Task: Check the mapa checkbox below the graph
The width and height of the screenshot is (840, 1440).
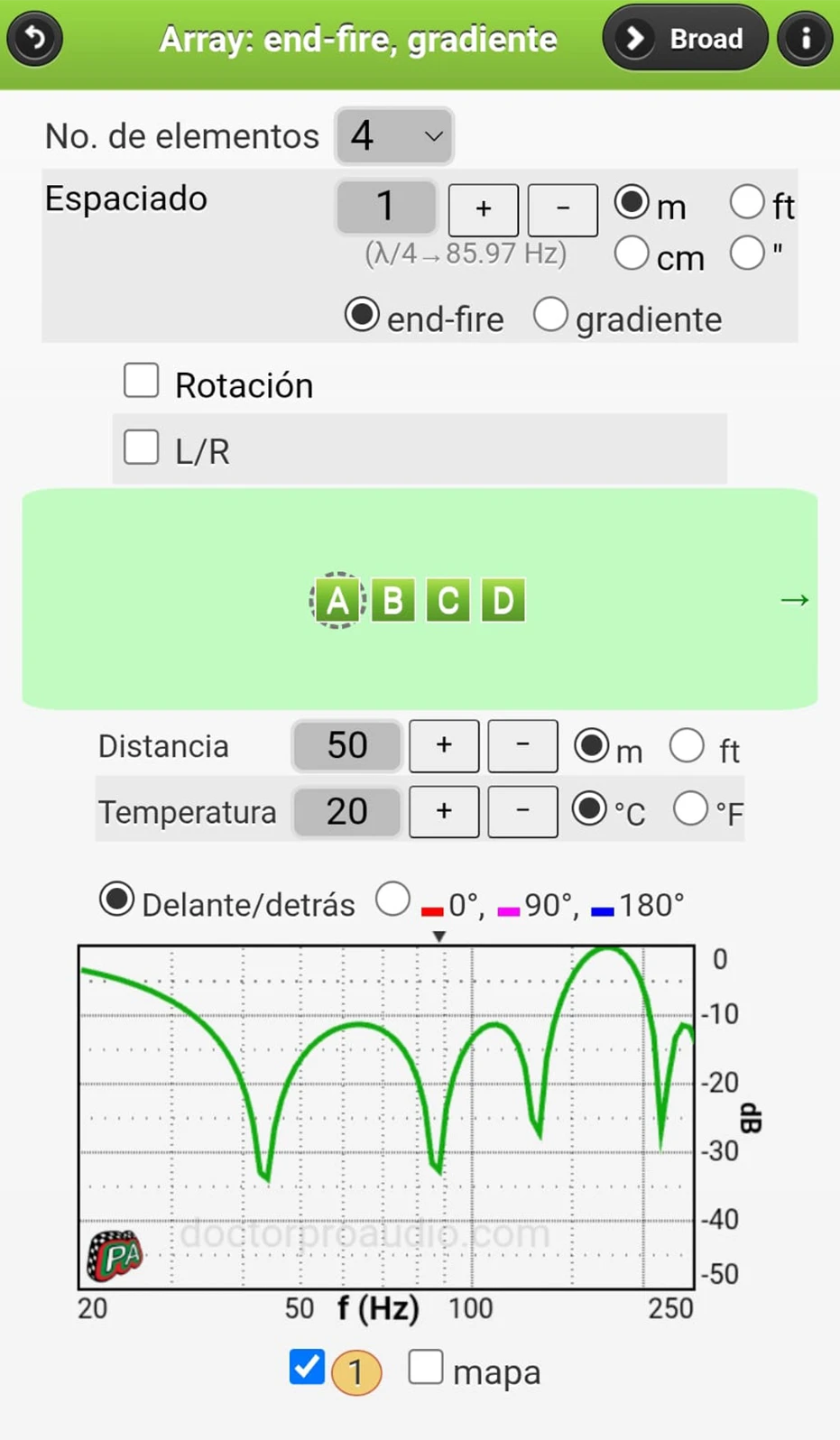Action: point(425,1367)
